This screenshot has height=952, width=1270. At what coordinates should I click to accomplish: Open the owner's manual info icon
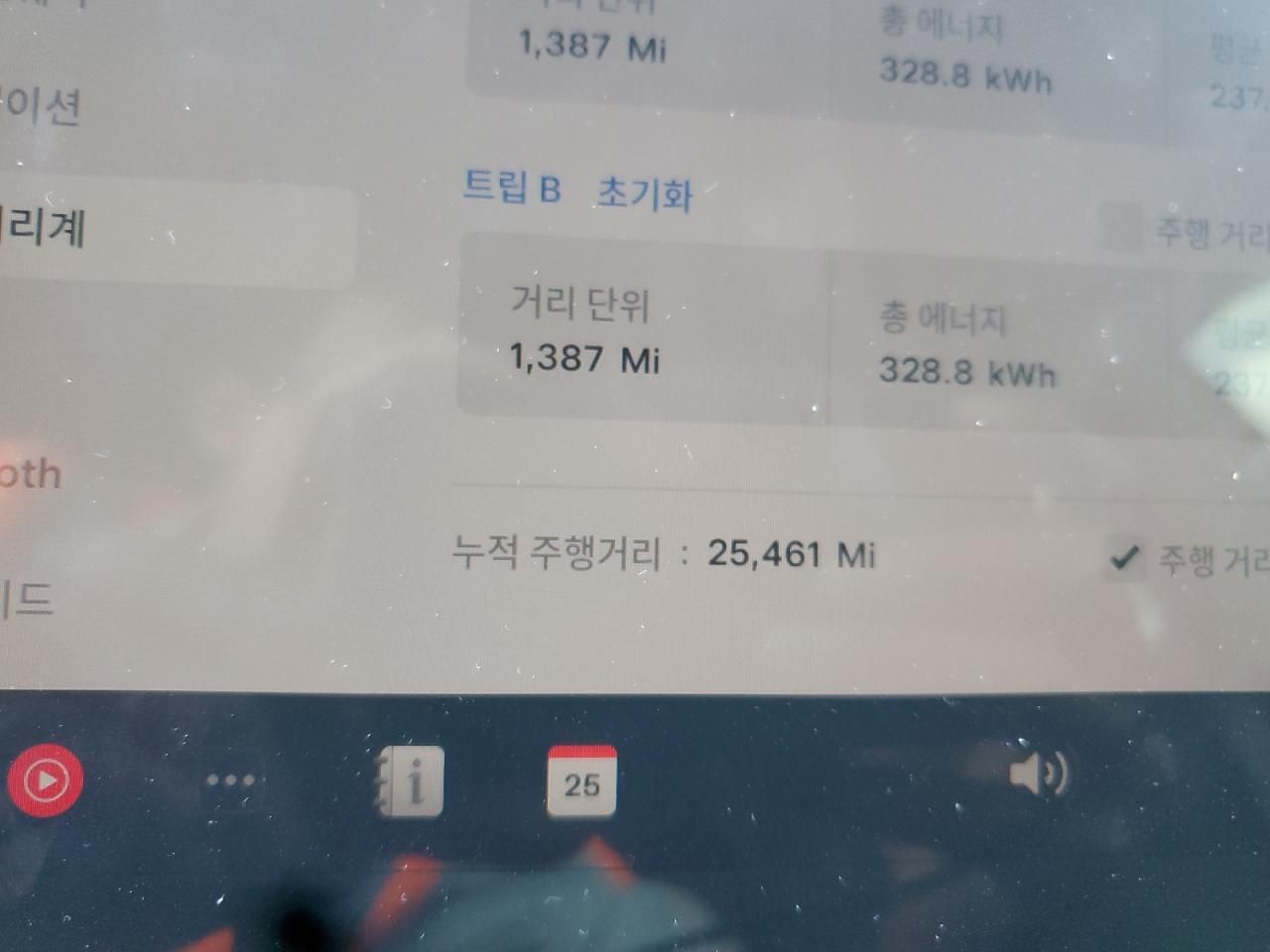coord(409,782)
